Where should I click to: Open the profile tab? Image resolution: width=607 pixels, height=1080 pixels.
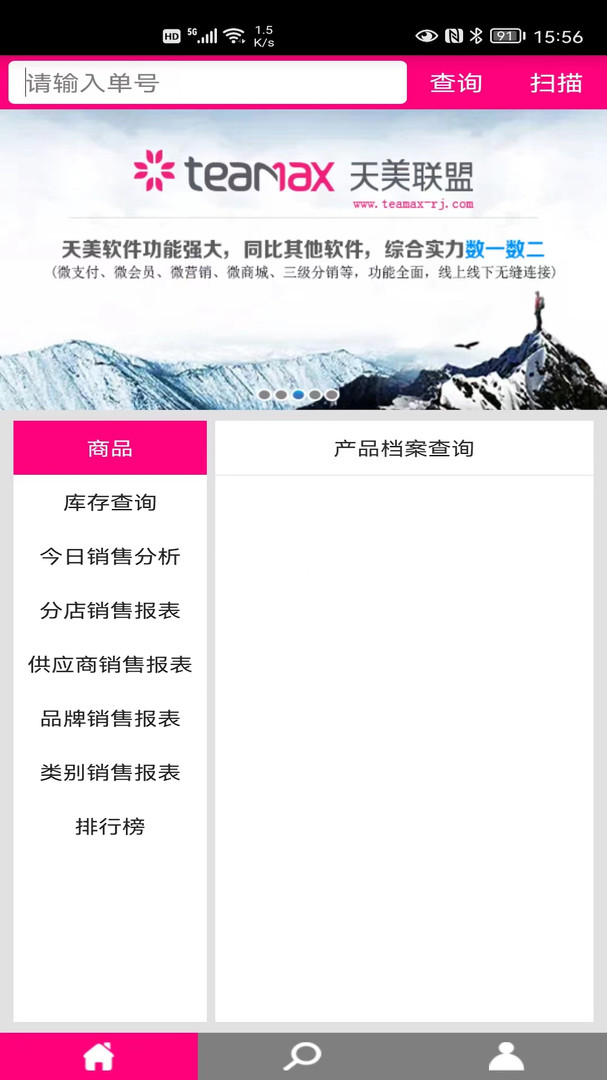[x=506, y=1056]
